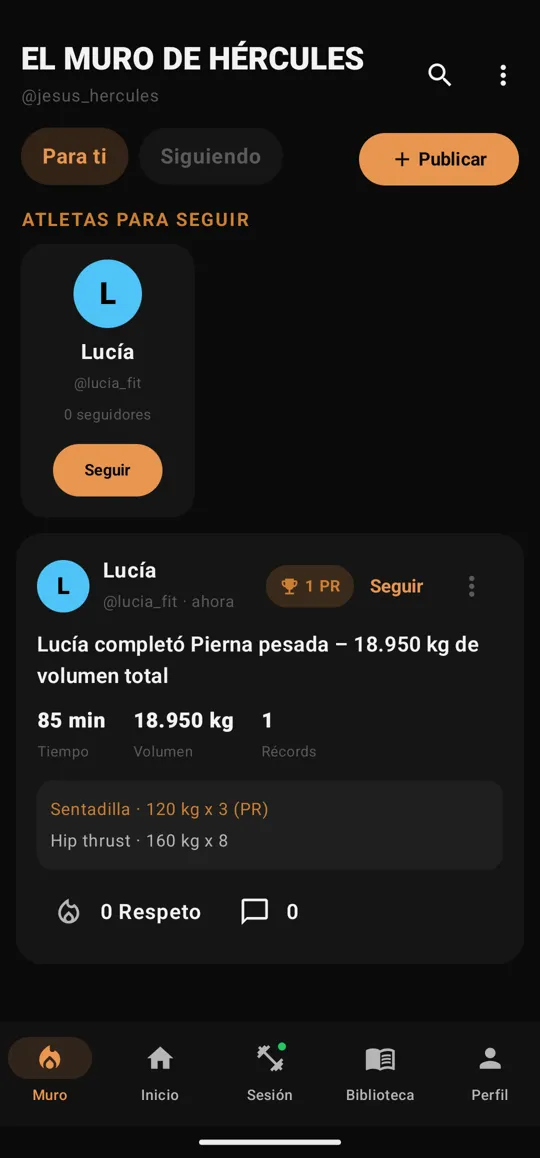The width and height of the screenshot is (540, 1158).
Task: Switch to the Siguiendo tab
Action: (211, 157)
